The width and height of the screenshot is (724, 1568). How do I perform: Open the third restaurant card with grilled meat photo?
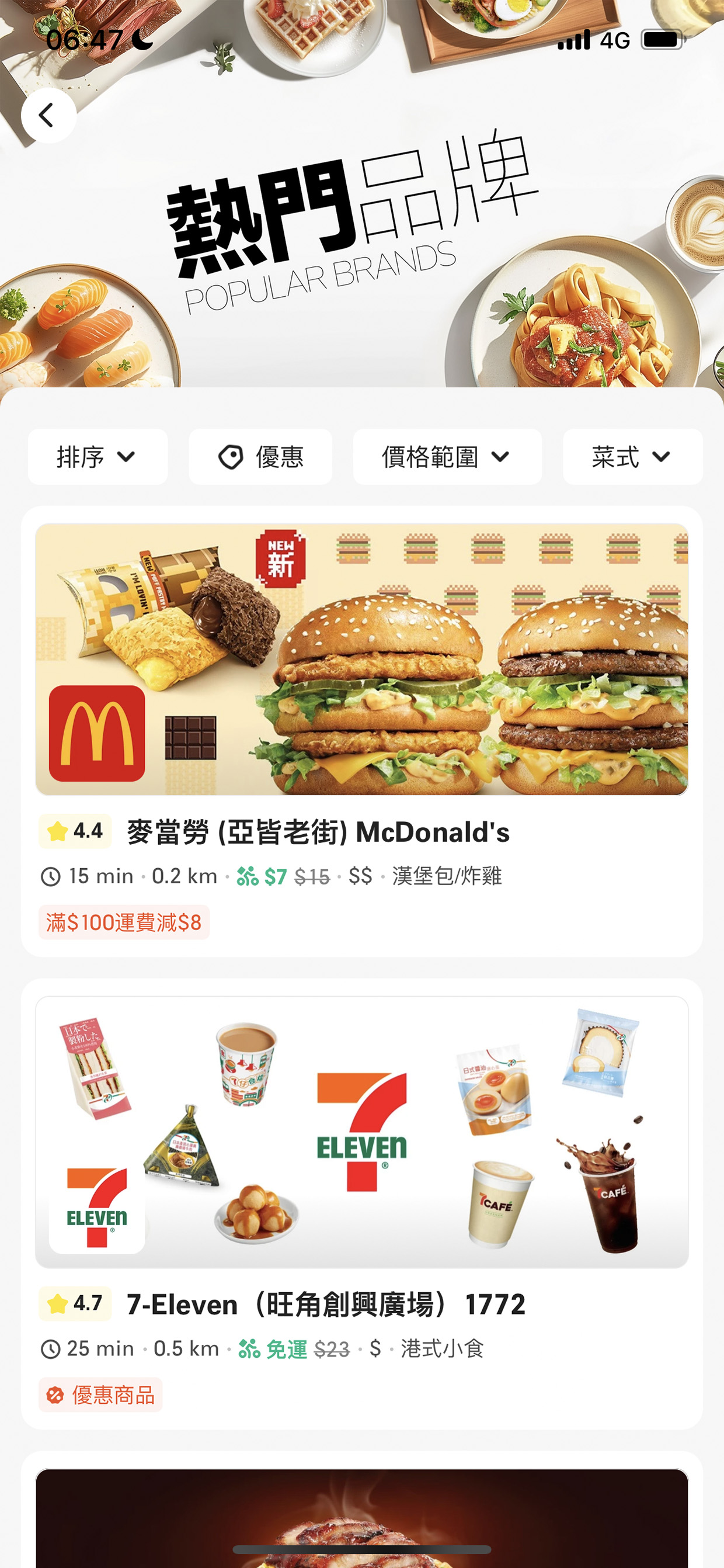[x=362, y=1510]
